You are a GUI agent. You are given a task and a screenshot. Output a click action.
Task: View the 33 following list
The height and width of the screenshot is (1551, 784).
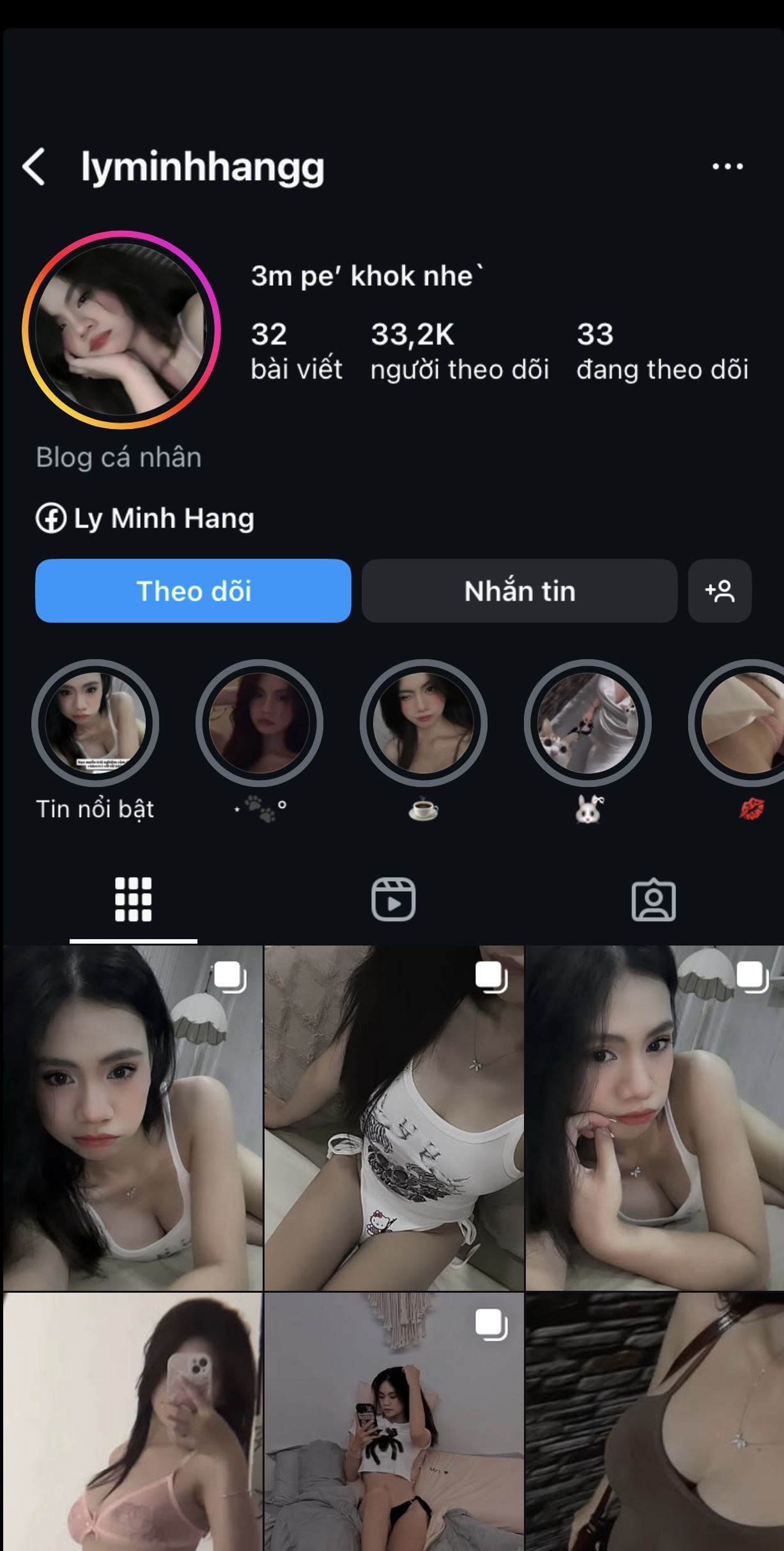pyautogui.click(x=662, y=351)
